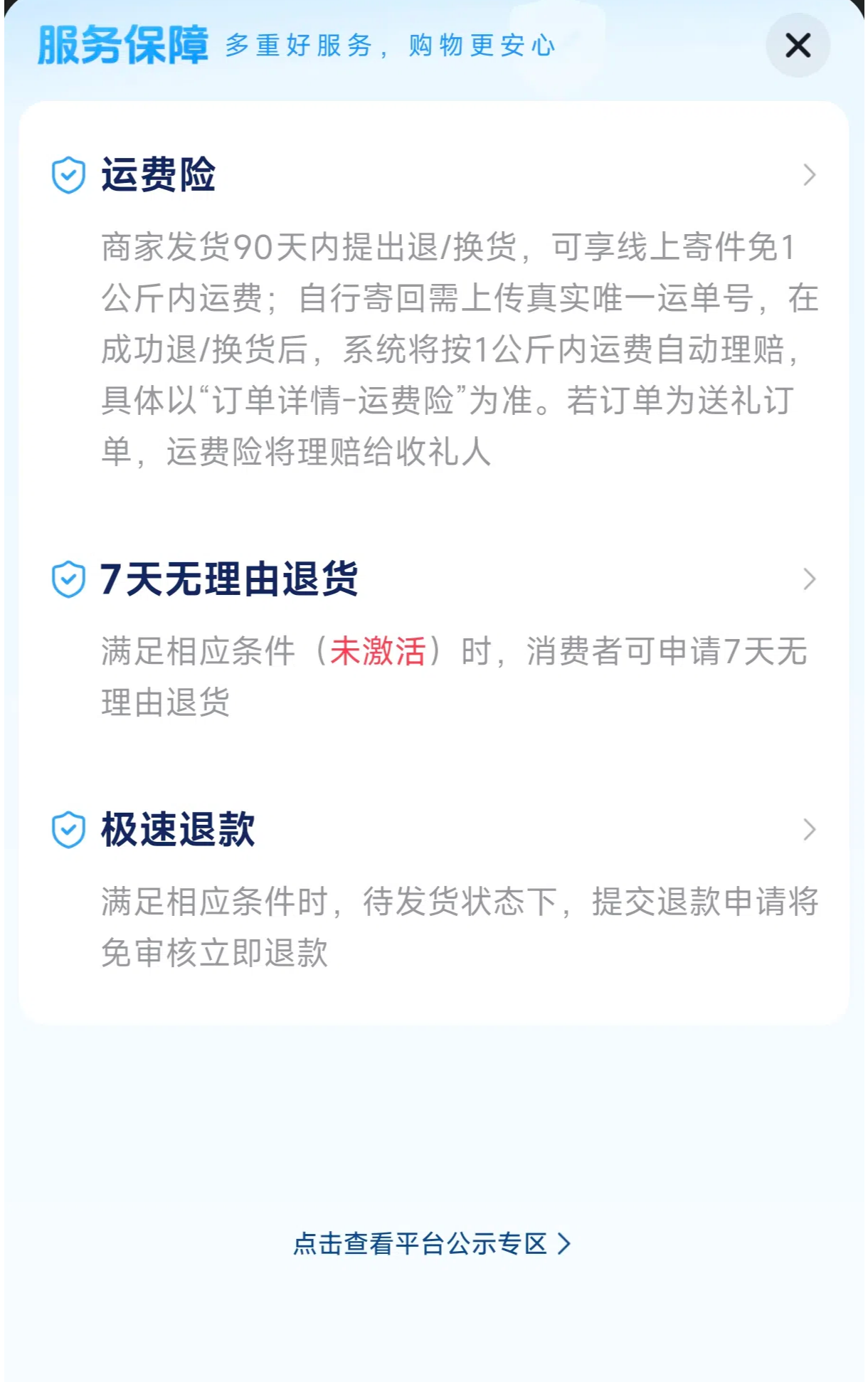Open 极速退款 details

[808, 830]
